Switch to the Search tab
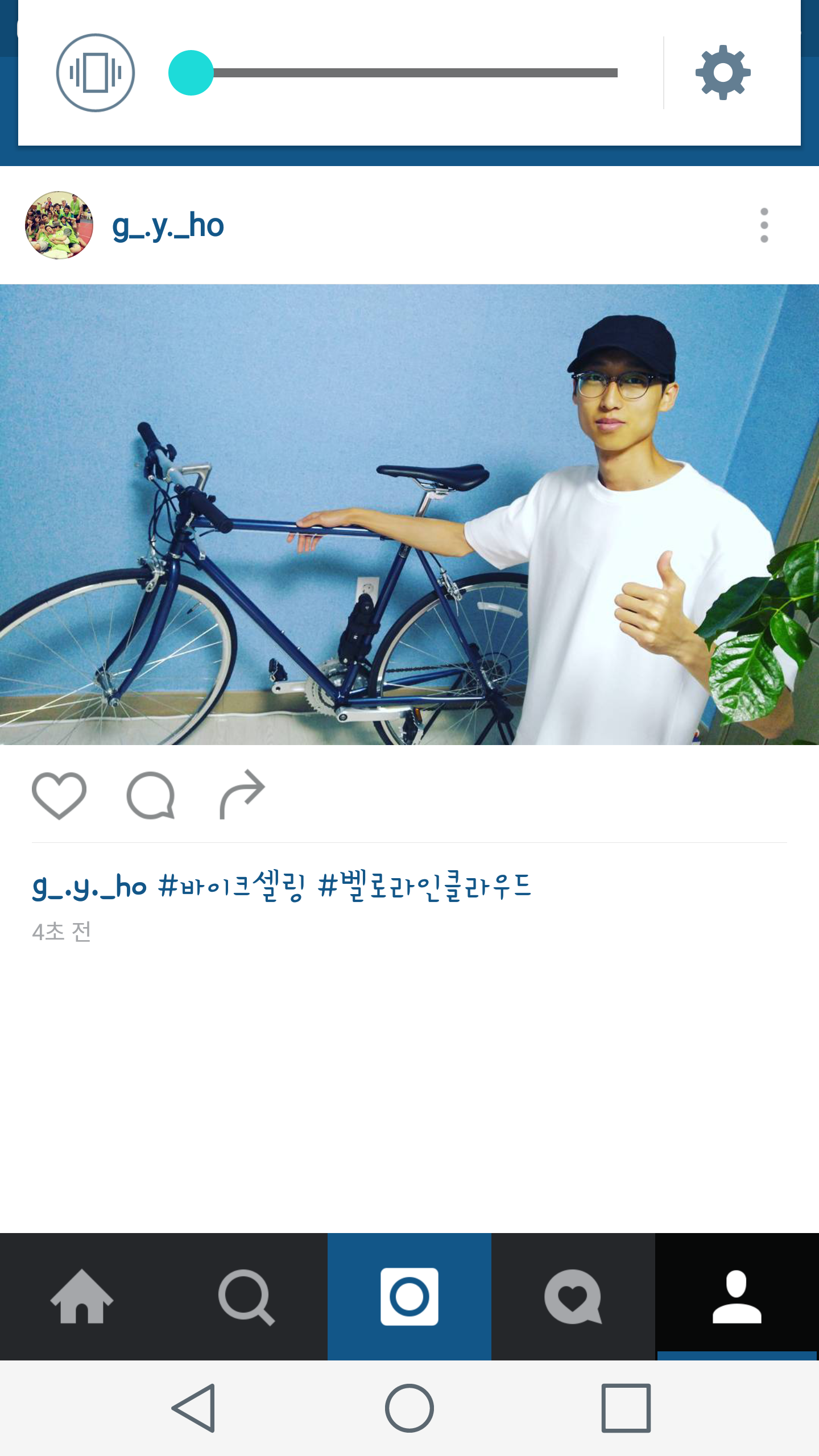 pyautogui.click(x=246, y=1296)
